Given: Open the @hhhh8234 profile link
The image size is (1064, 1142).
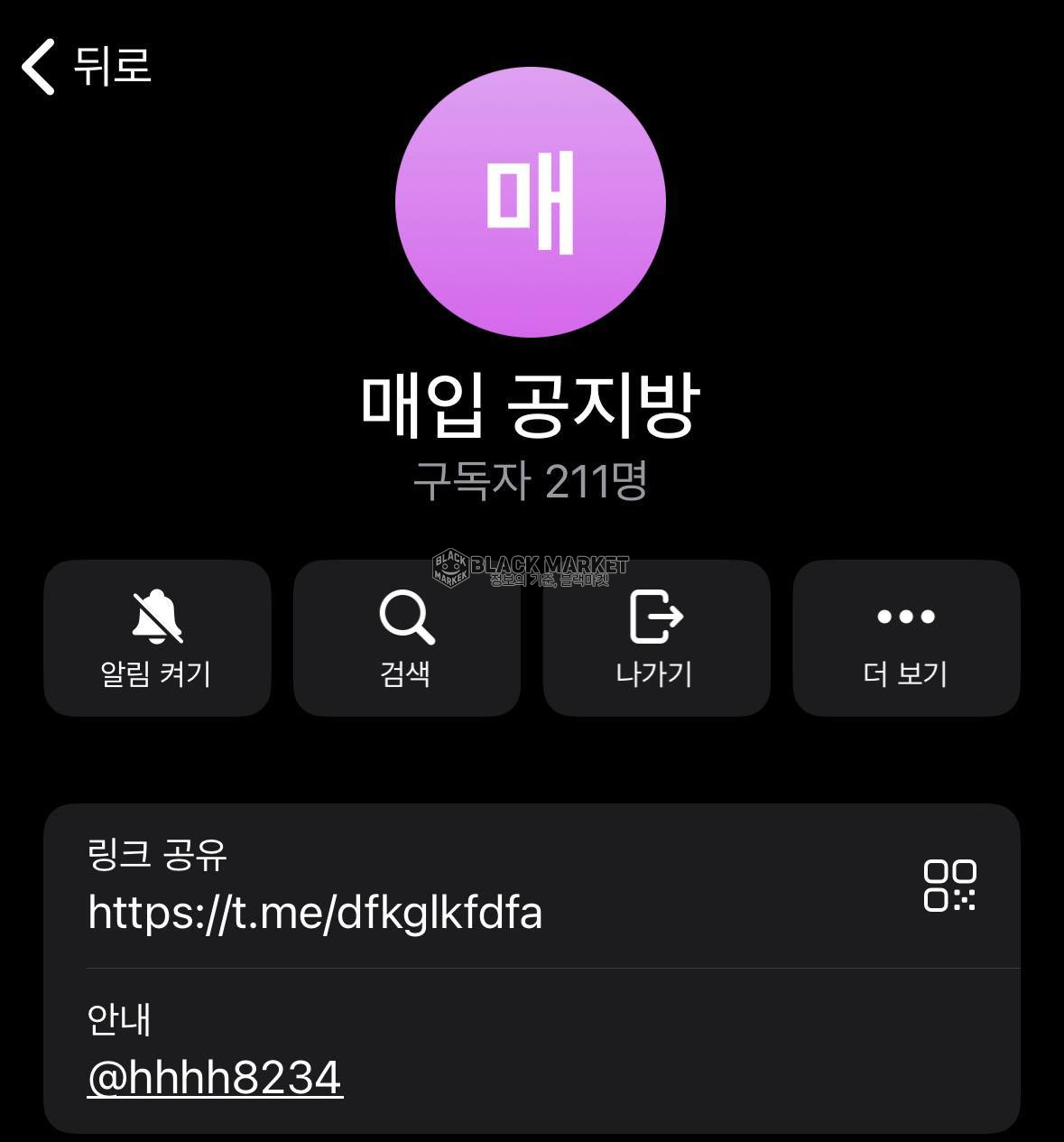Looking at the screenshot, I should tap(215, 1077).
